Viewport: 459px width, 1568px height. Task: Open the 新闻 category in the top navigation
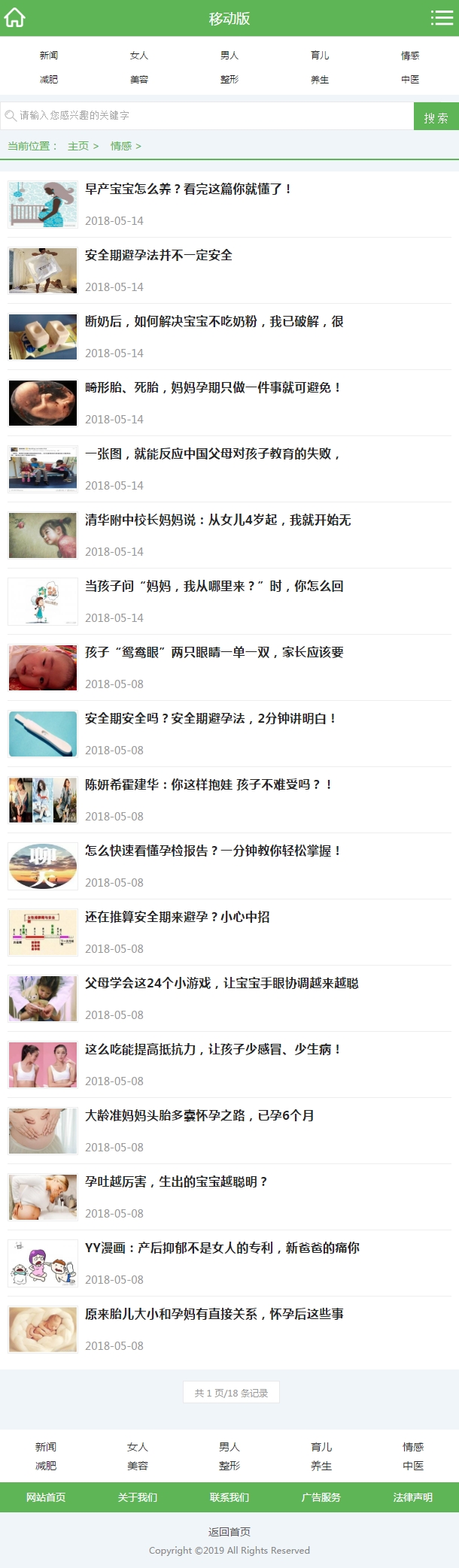(x=48, y=56)
